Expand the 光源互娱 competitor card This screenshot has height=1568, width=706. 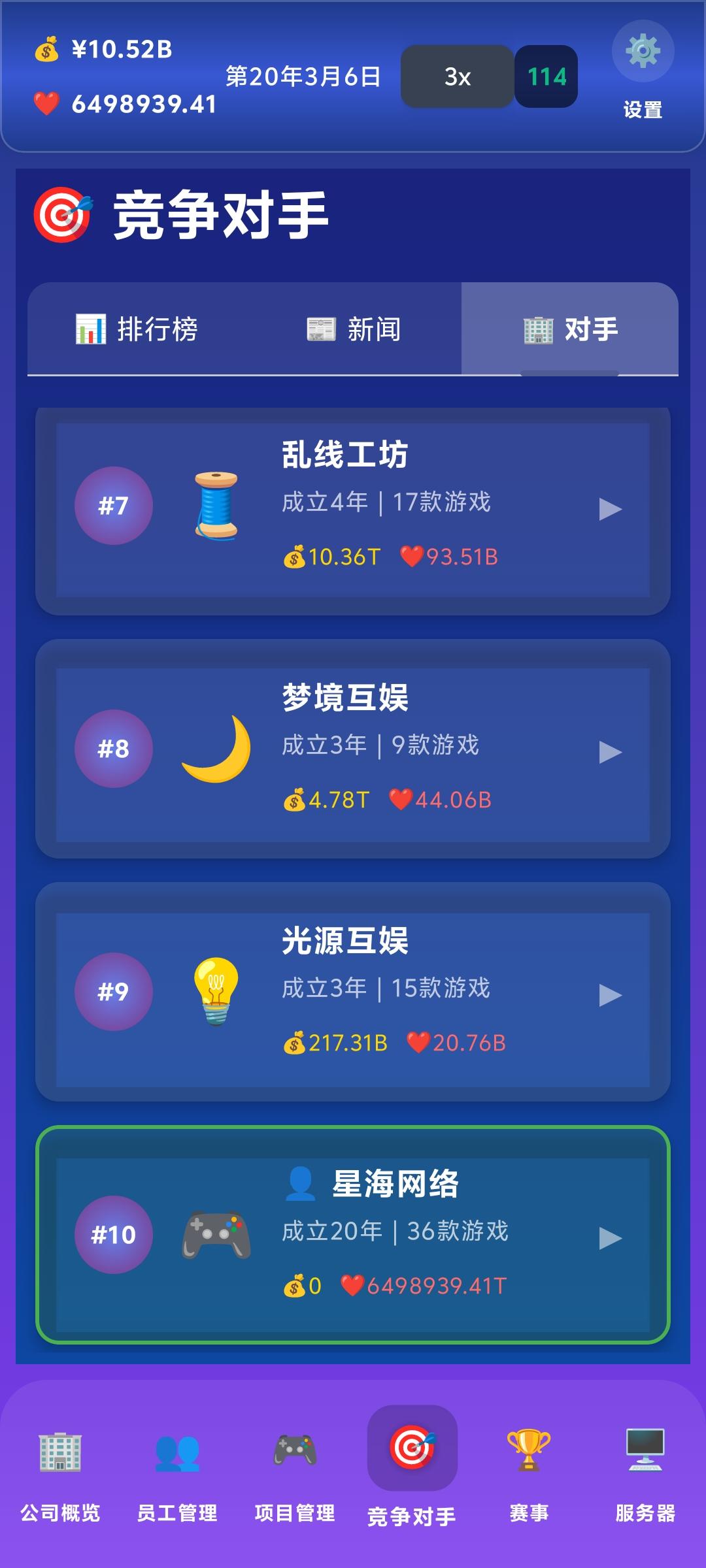tap(611, 992)
